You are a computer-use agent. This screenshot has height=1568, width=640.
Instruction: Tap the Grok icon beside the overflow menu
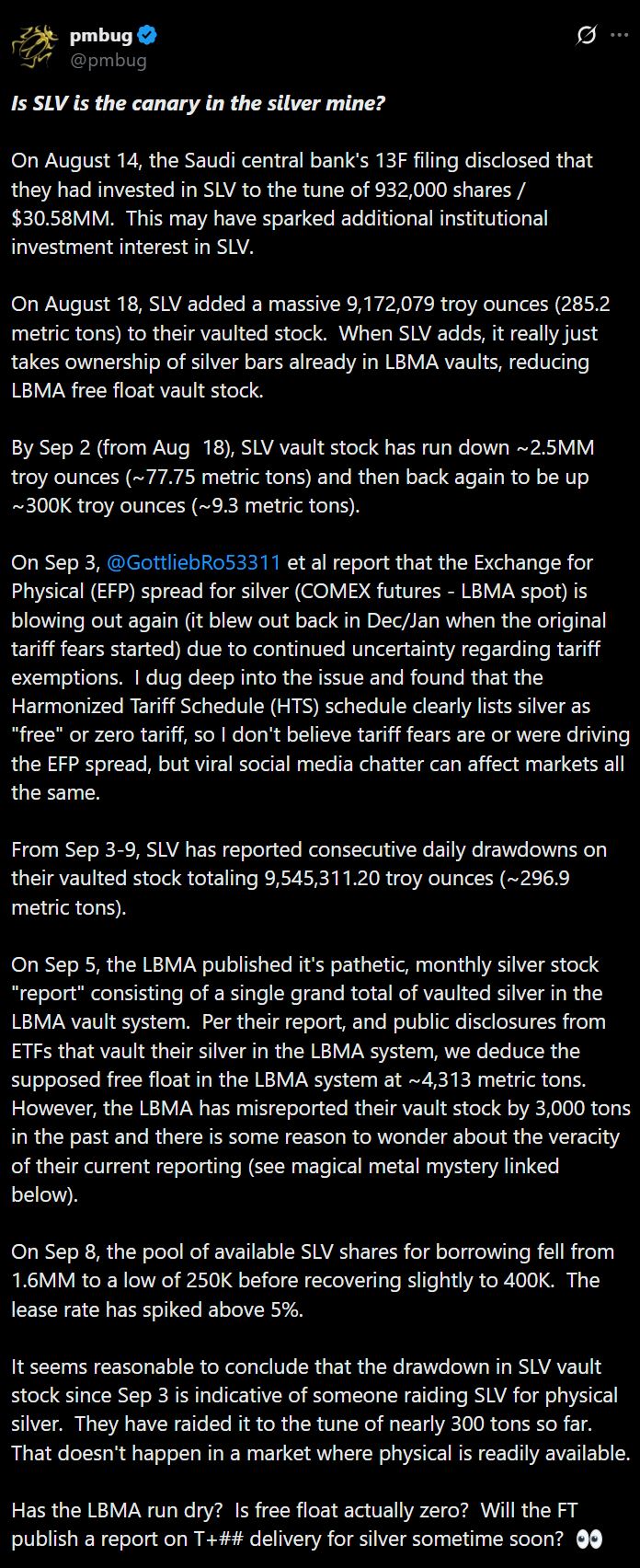point(586,36)
